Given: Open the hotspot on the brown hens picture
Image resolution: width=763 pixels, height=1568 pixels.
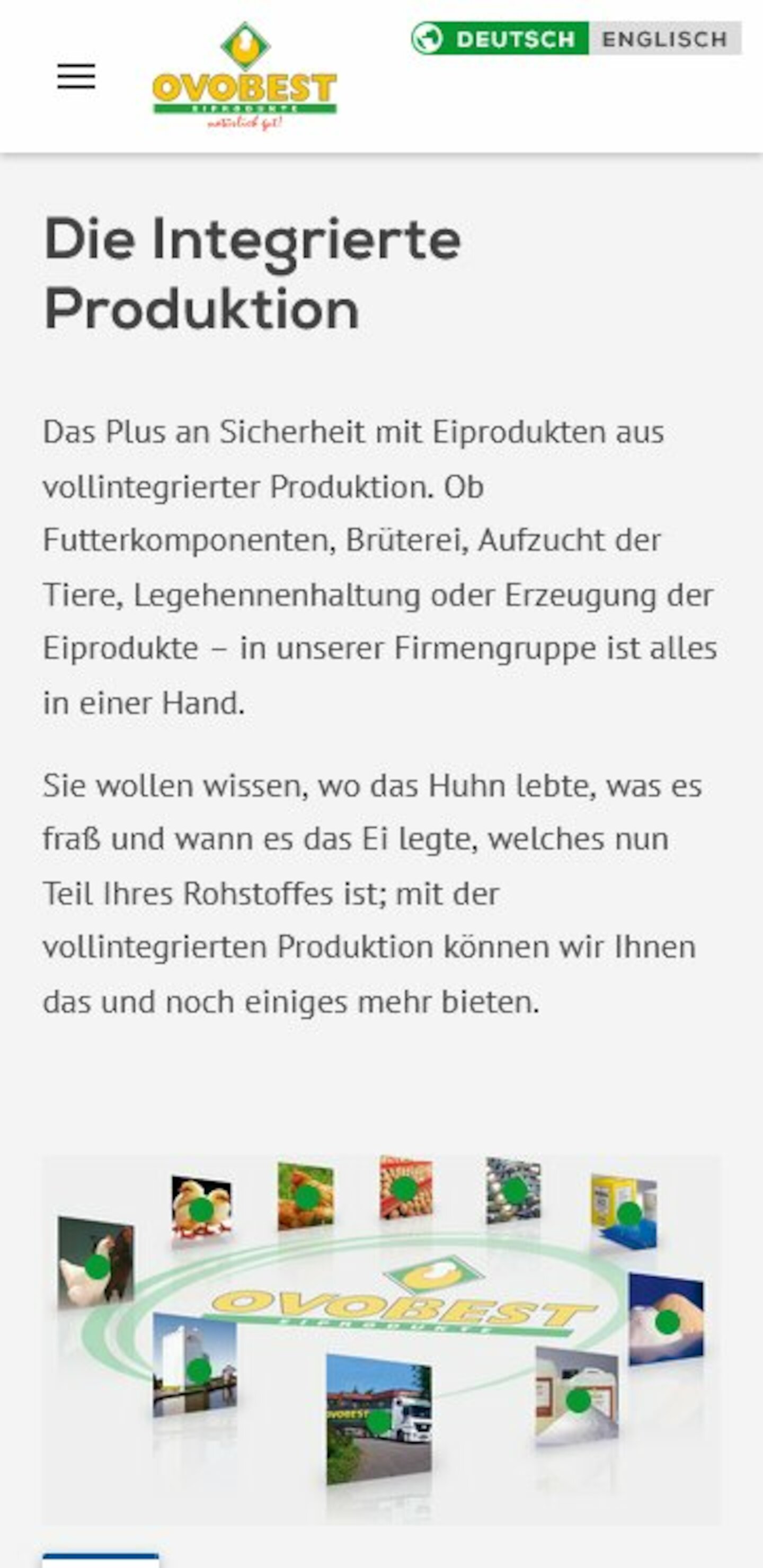Looking at the screenshot, I should click(x=307, y=1197).
